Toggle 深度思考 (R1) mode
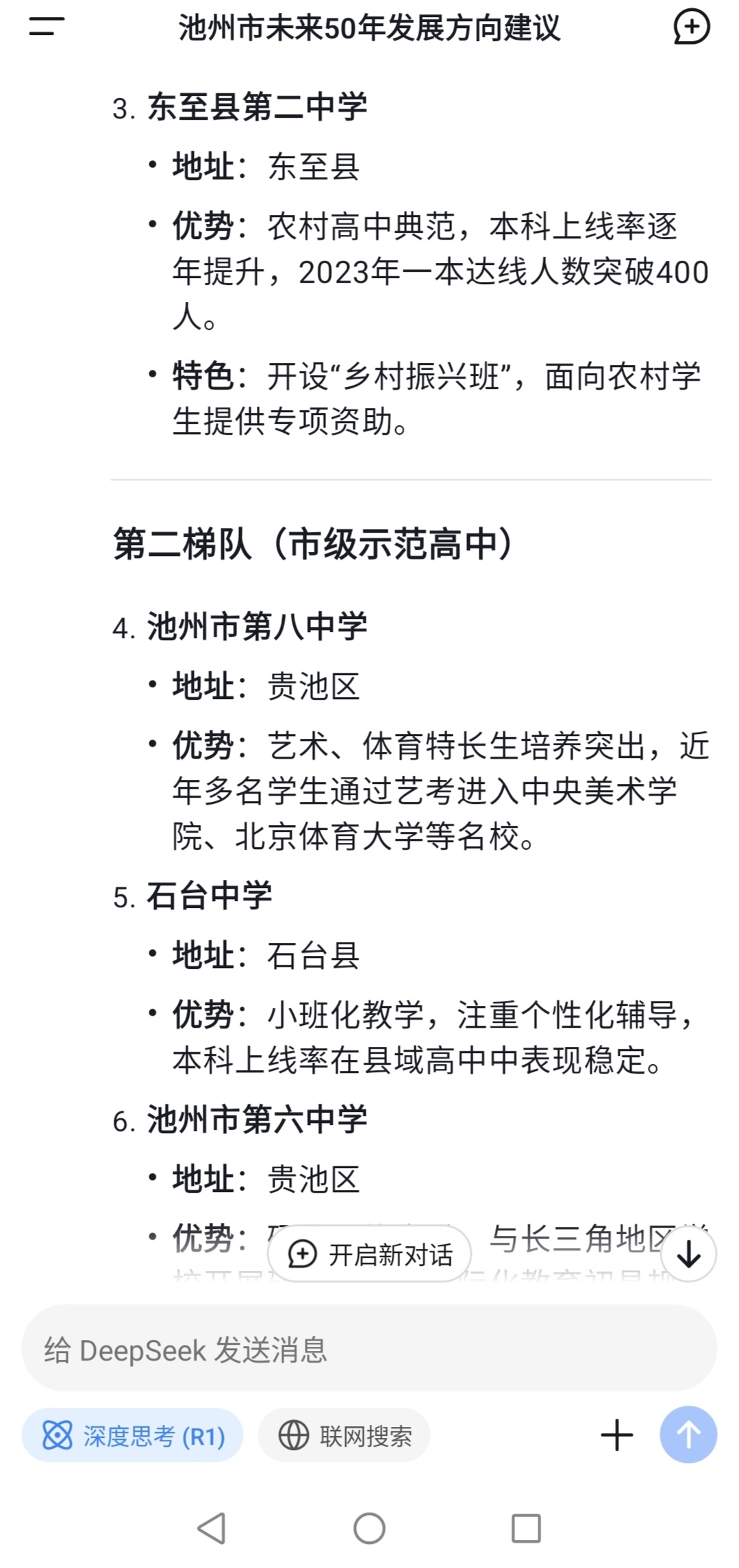The image size is (739, 1568). 133,1435
